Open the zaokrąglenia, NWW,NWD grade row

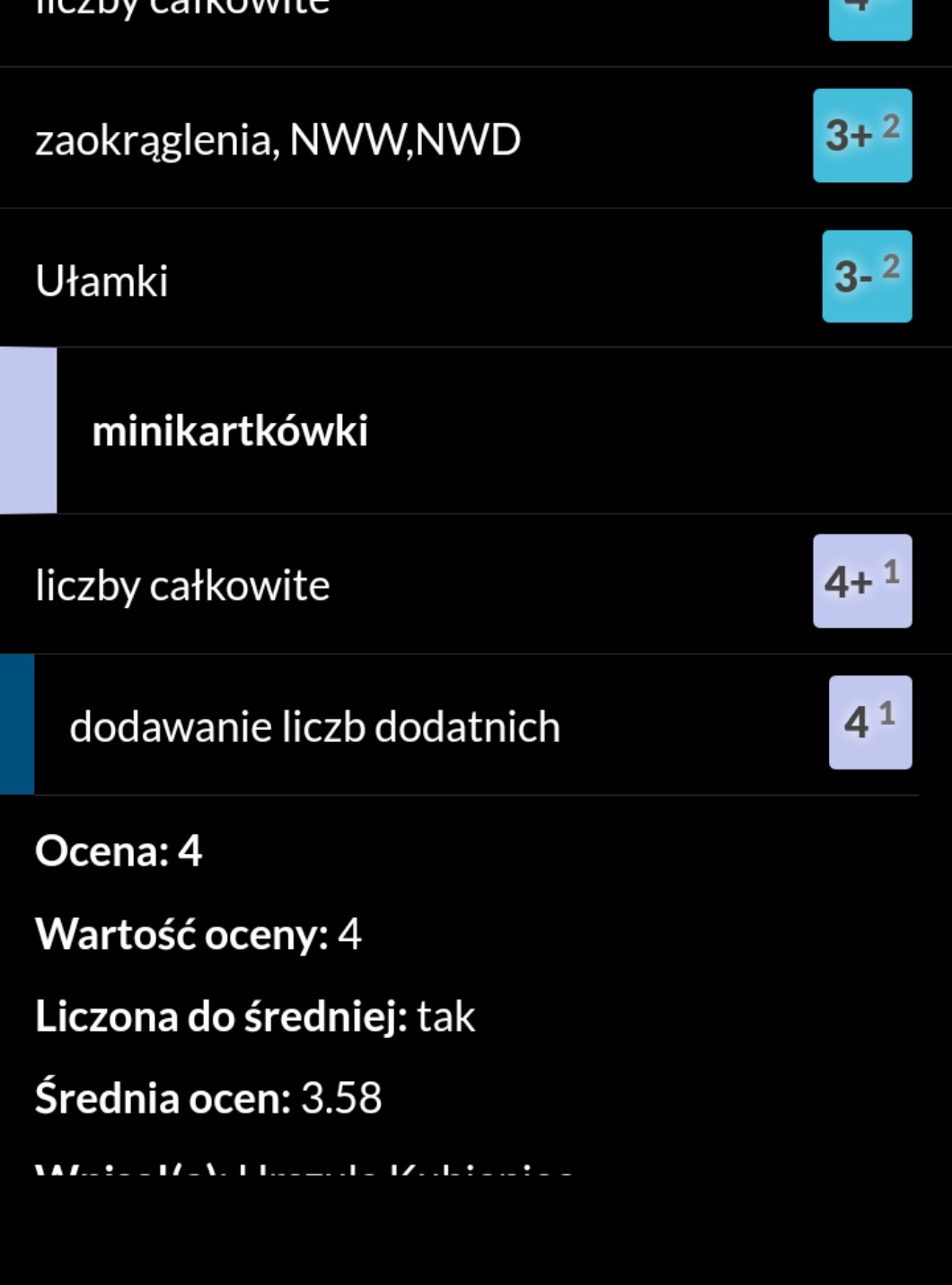(278, 140)
